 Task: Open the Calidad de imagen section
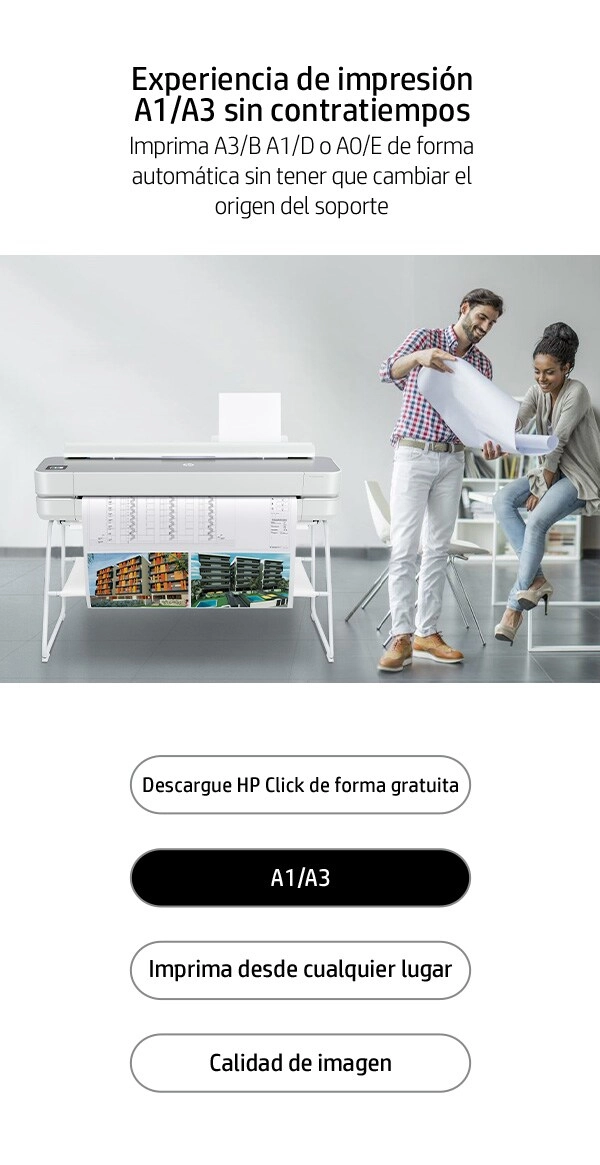point(300,1063)
